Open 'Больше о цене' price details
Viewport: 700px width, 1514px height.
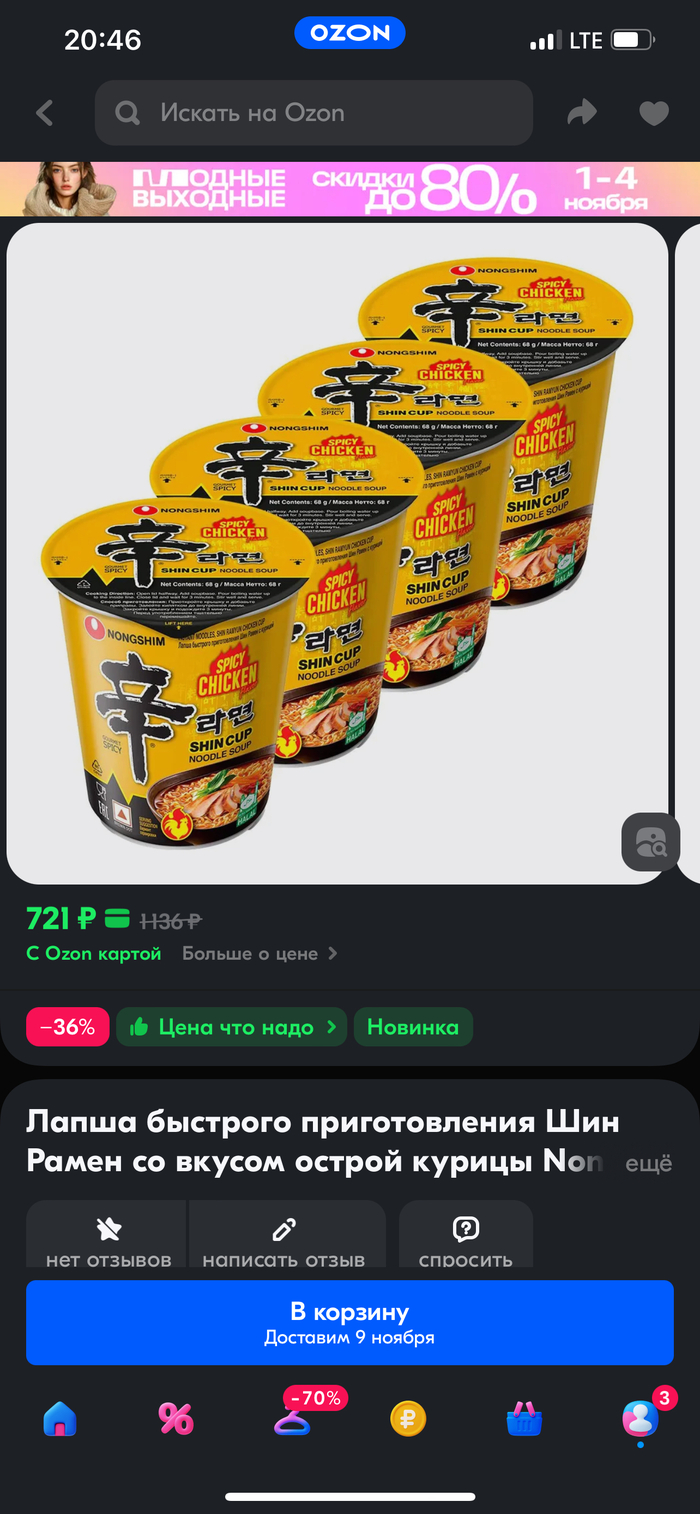pyautogui.click(x=259, y=954)
